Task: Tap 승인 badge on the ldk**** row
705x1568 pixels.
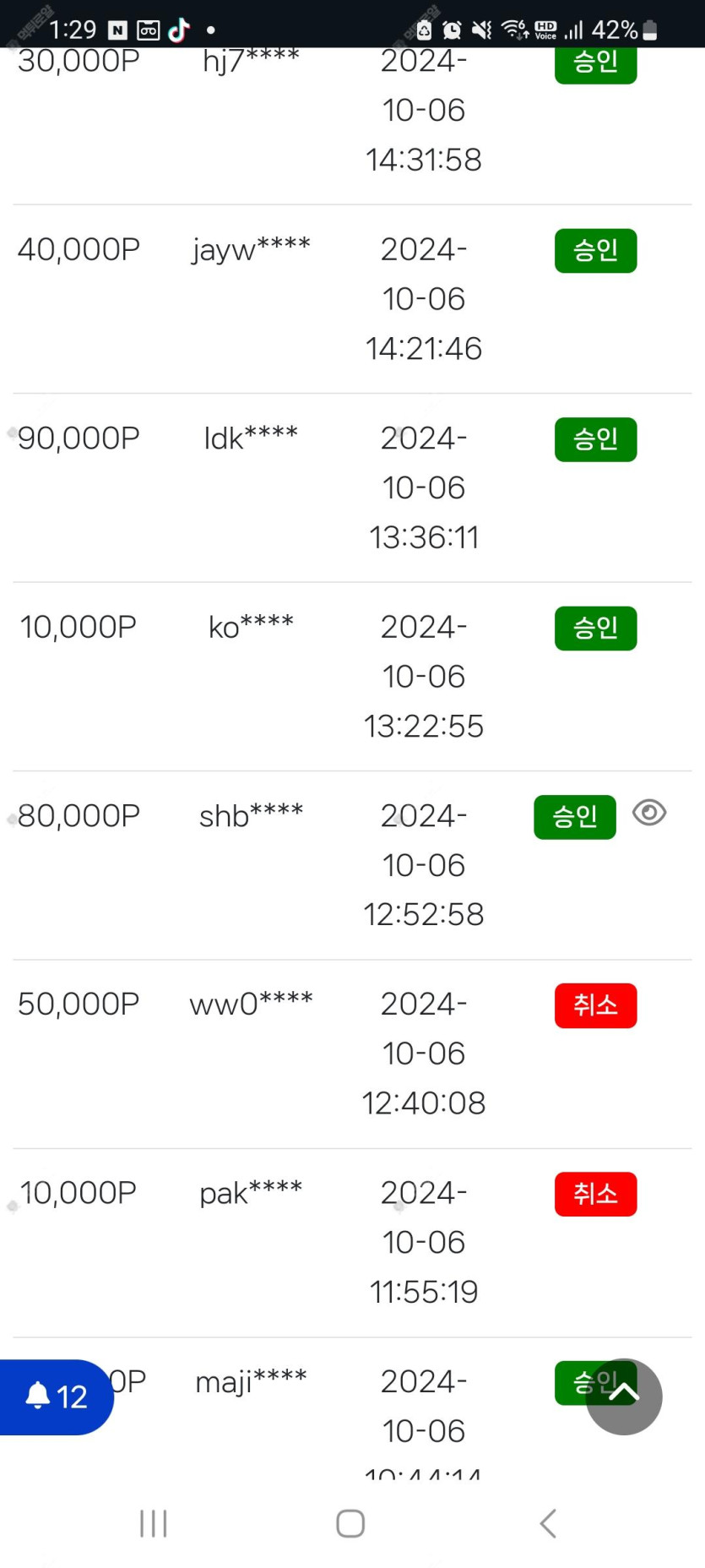Action: pyautogui.click(x=596, y=439)
